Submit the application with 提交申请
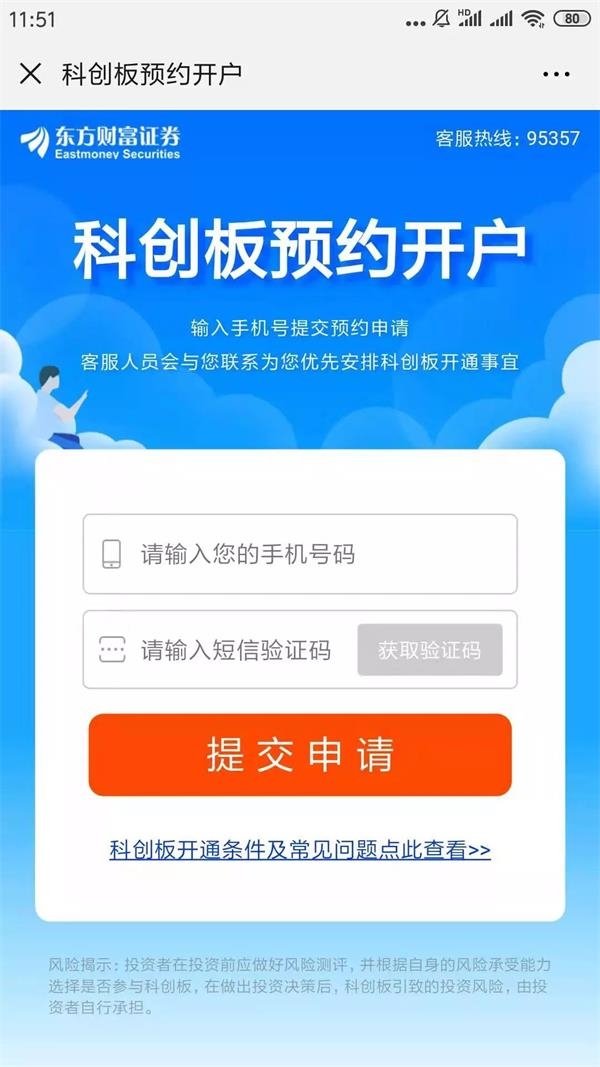Viewport: 600px width, 1067px height. [x=300, y=755]
